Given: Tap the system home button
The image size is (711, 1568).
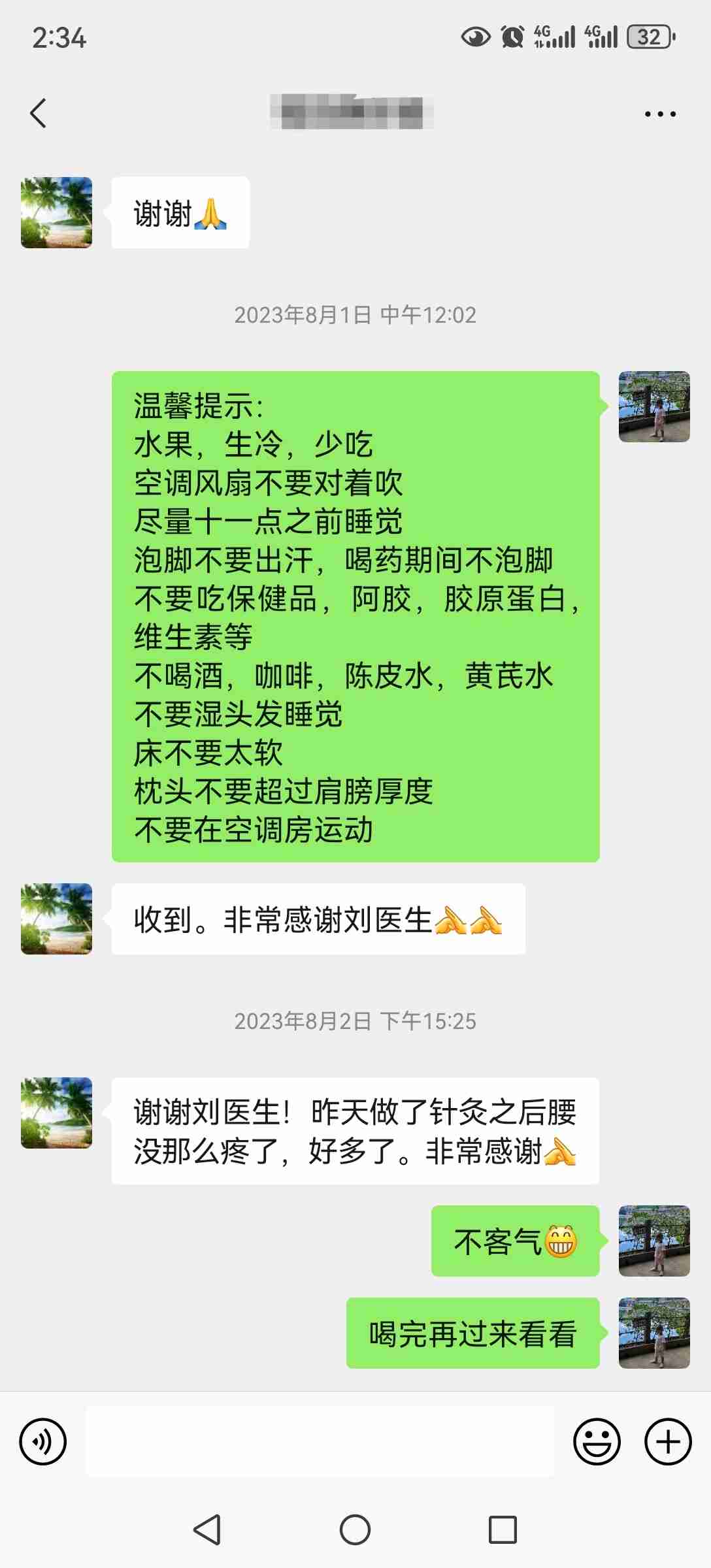Looking at the screenshot, I should point(355,1529).
